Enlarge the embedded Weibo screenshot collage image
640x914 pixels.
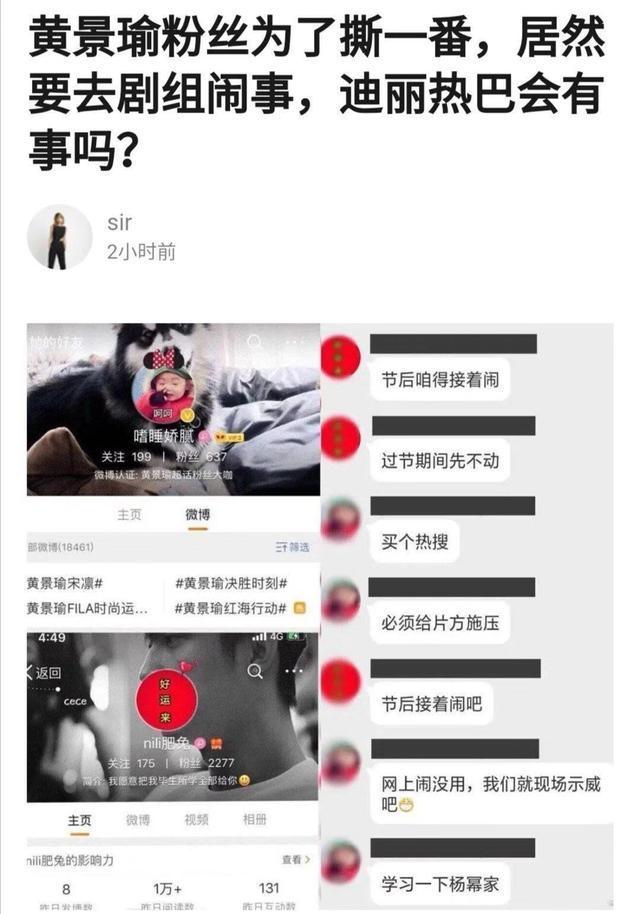pyautogui.click(x=320, y=617)
